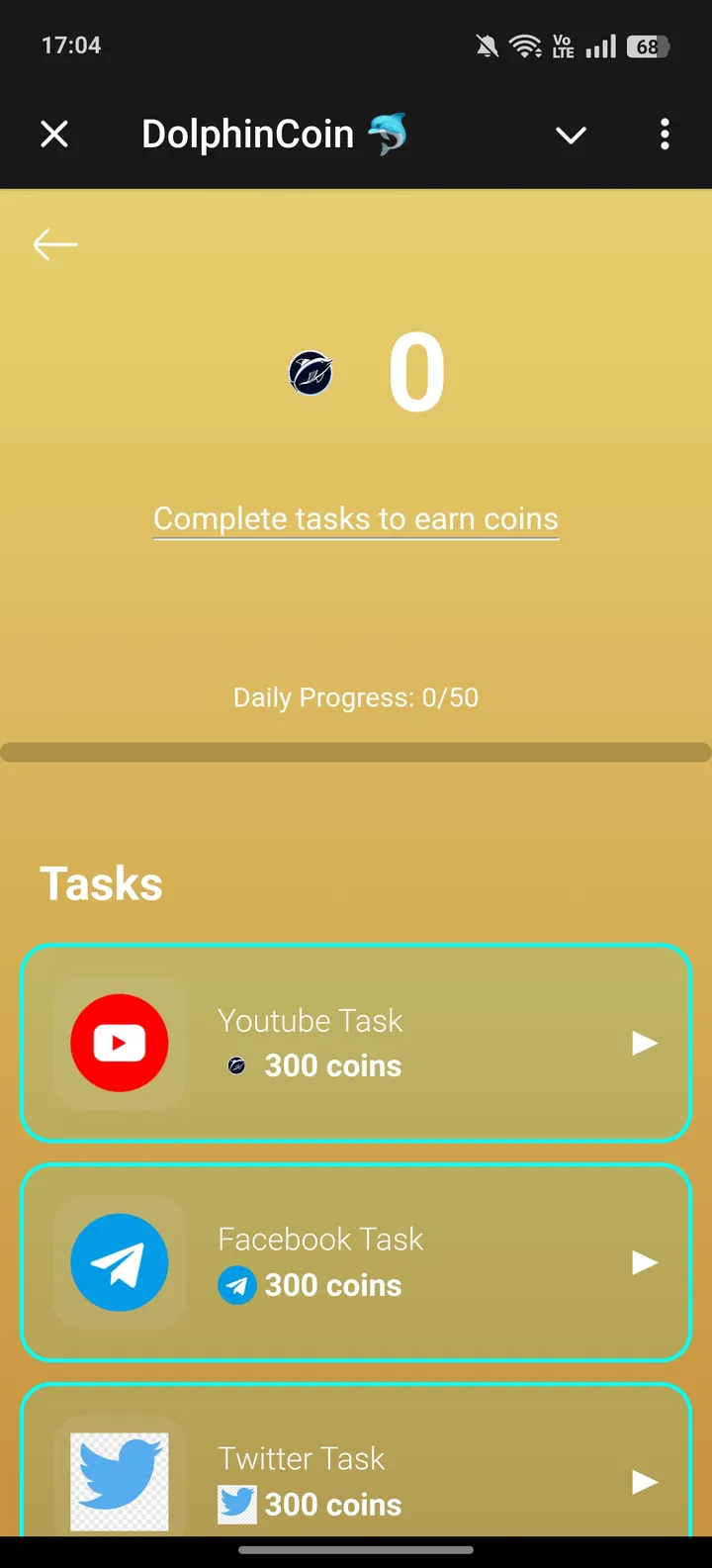Open the three-dot options menu
712x1568 pixels.
tap(664, 134)
